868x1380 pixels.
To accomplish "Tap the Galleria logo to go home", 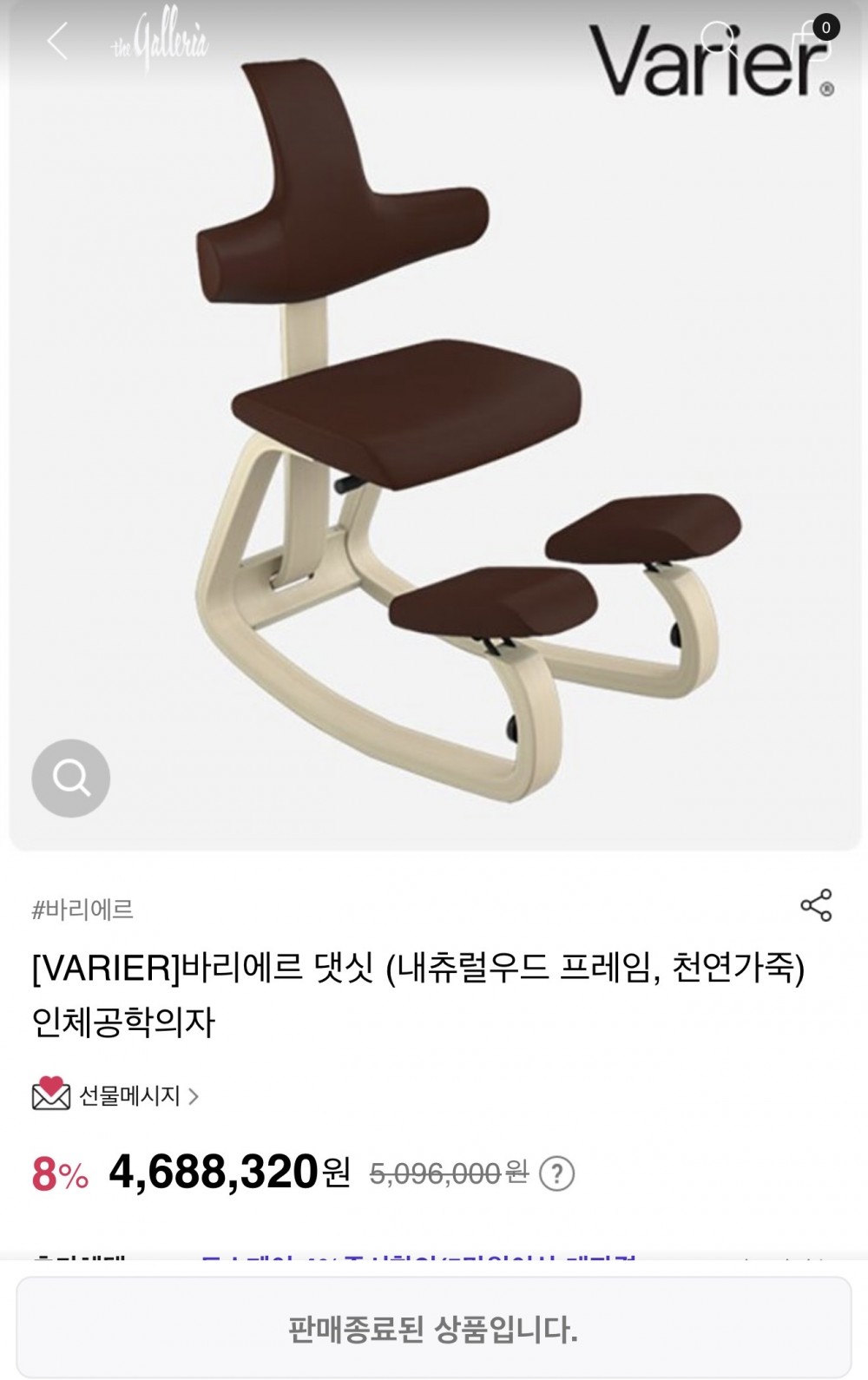I will pos(161,41).
